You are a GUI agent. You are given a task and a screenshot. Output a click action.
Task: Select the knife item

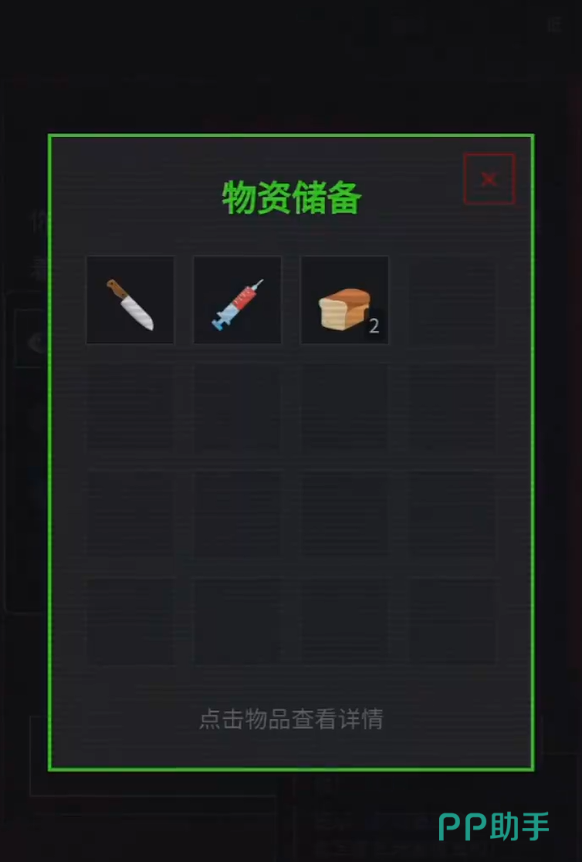point(130,300)
